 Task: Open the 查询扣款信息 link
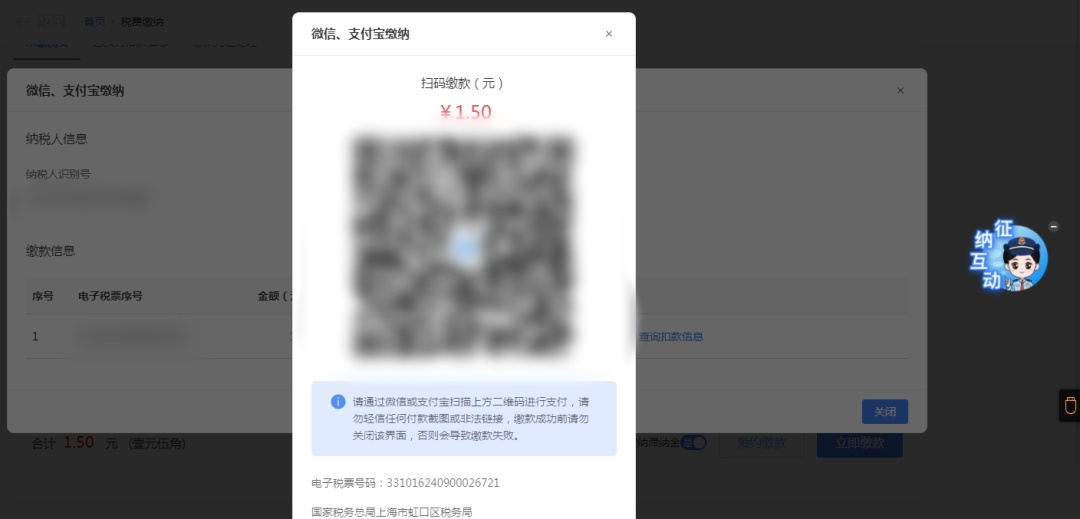pos(671,337)
